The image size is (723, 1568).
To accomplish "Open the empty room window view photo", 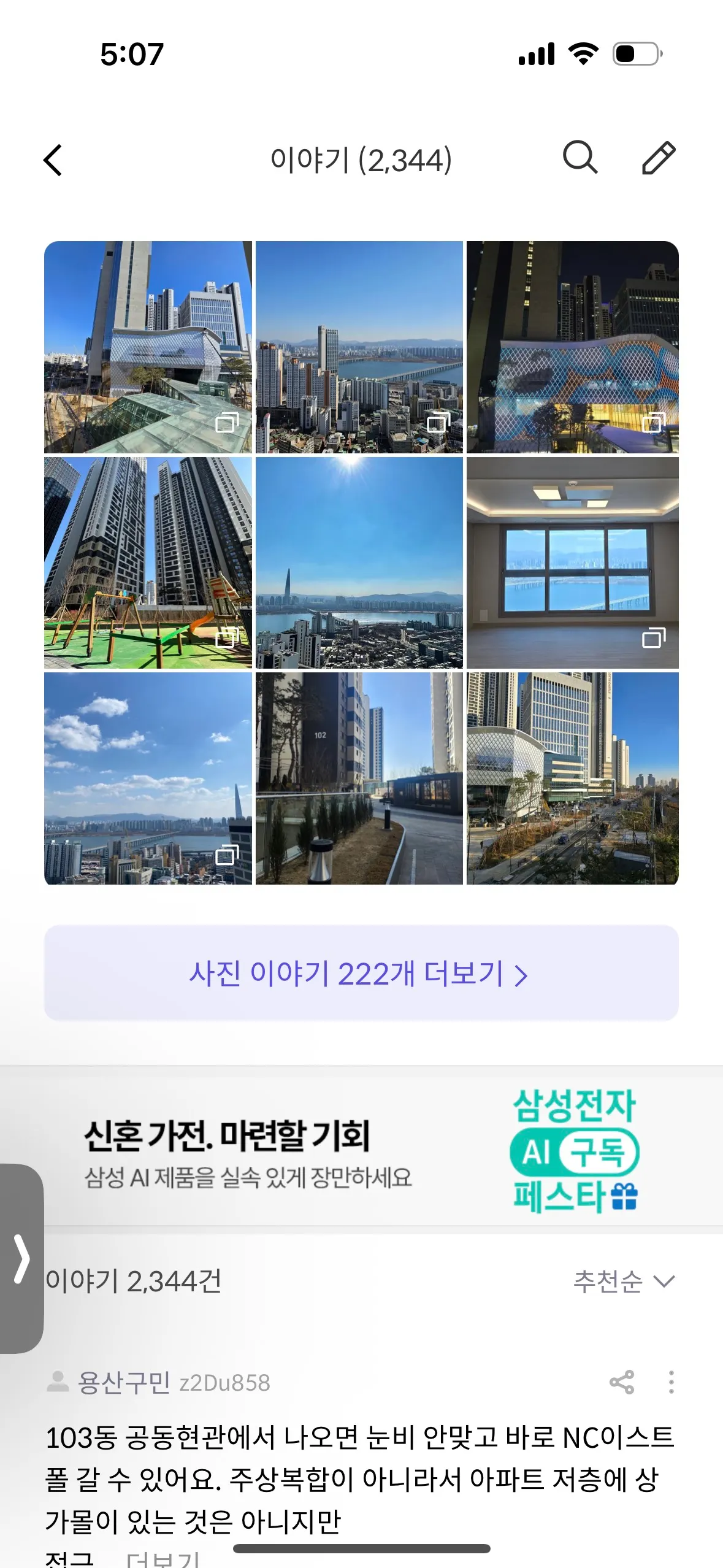I will [x=572, y=563].
